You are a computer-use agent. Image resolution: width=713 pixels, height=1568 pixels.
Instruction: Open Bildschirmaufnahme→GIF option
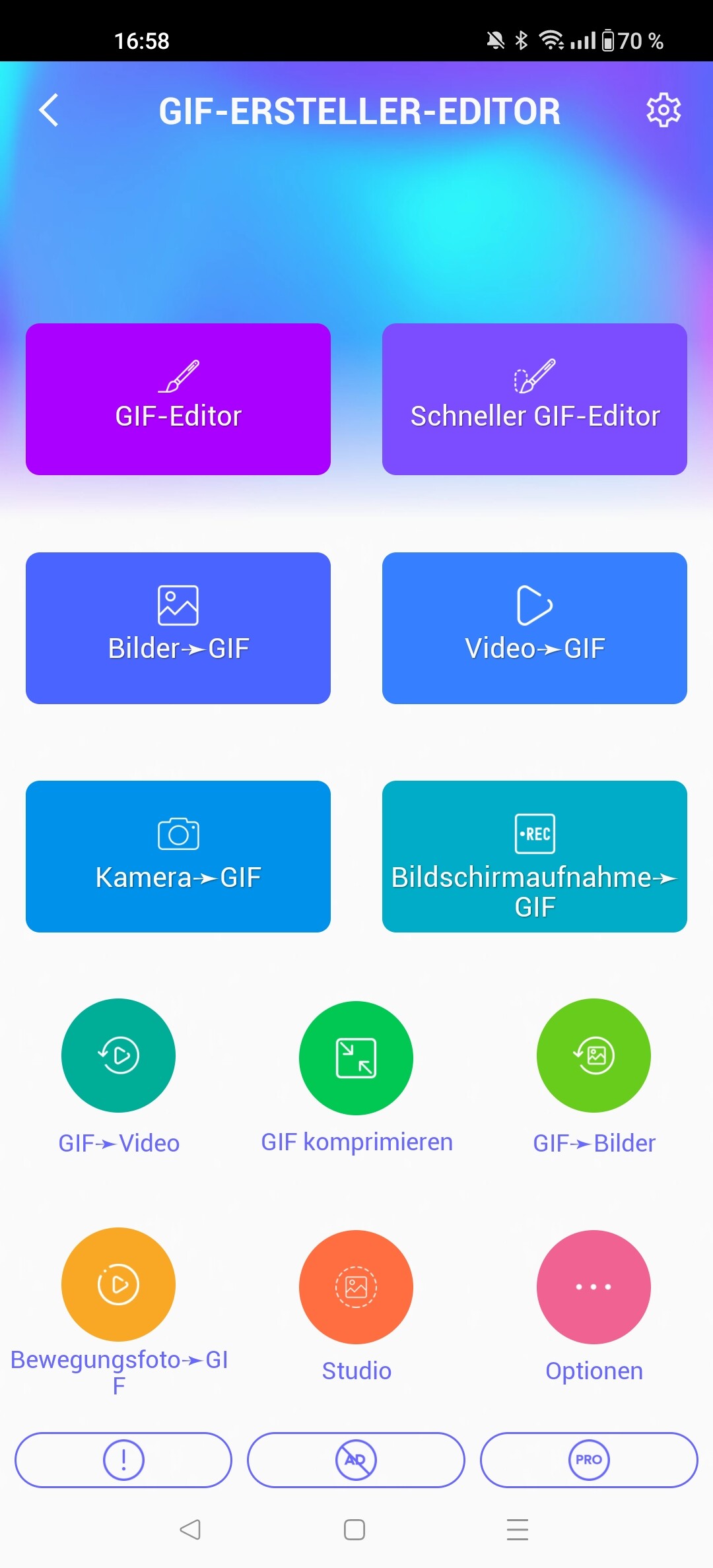click(535, 857)
